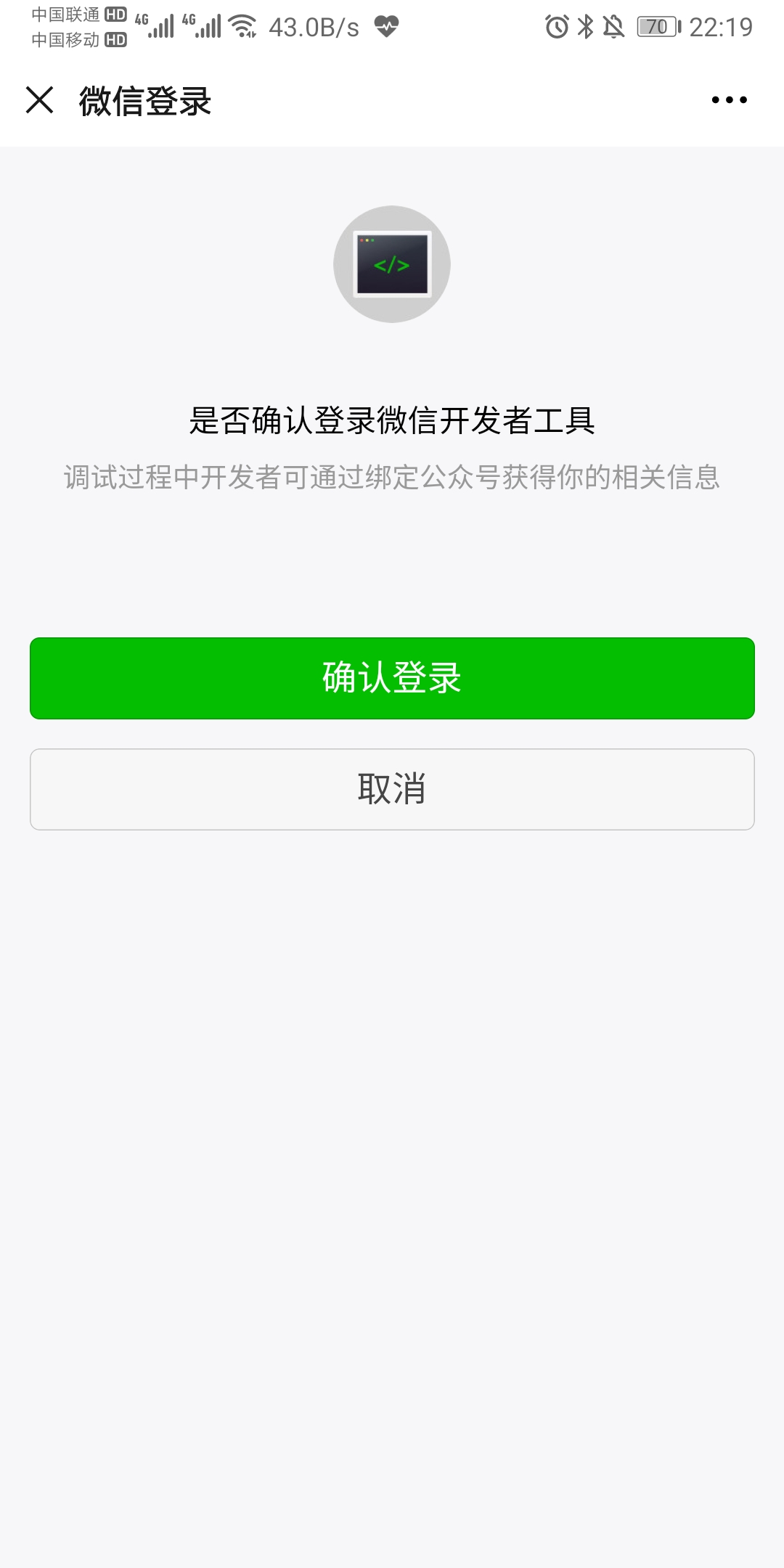The image size is (784, 1568).
Task: Close the WeChat login page
Action: 40,100
